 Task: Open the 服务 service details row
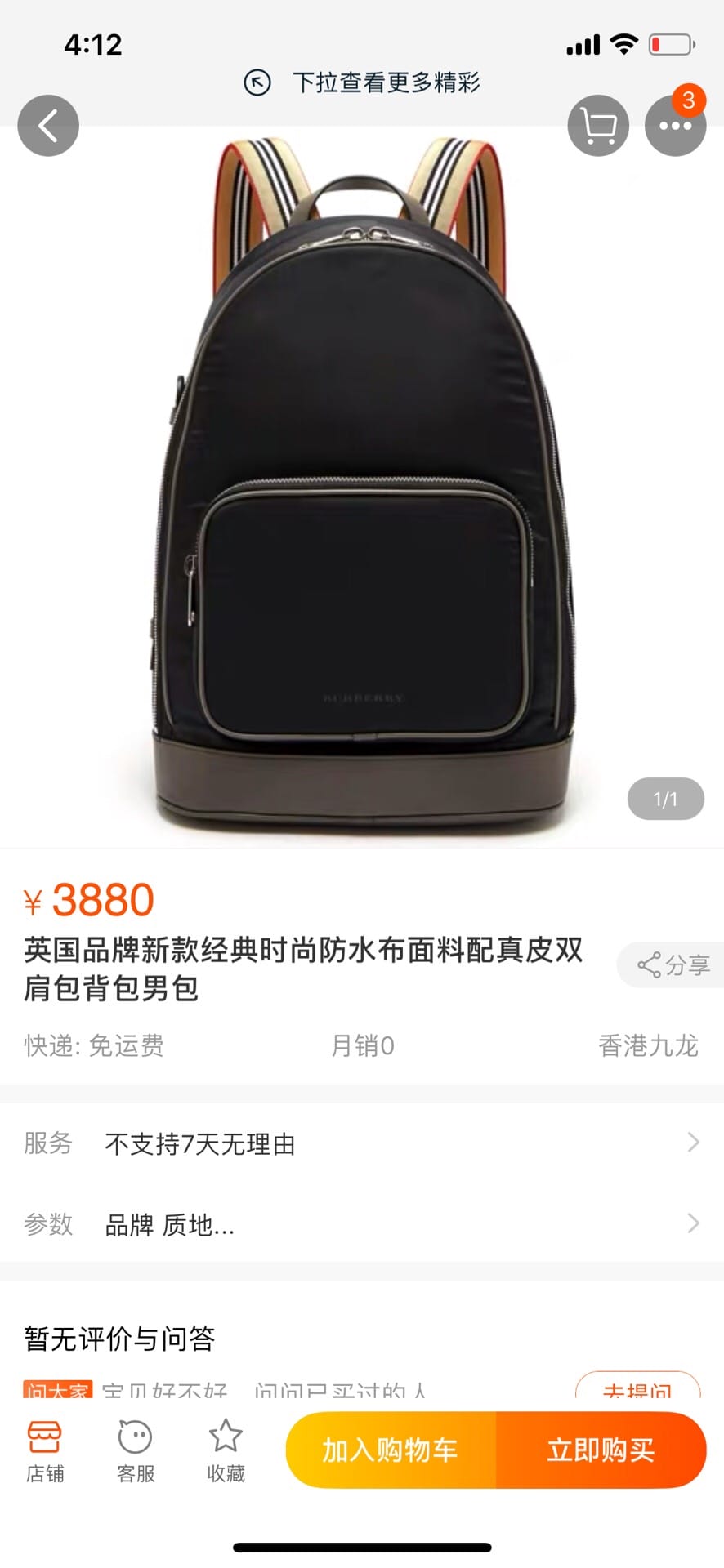(362, 1143)
